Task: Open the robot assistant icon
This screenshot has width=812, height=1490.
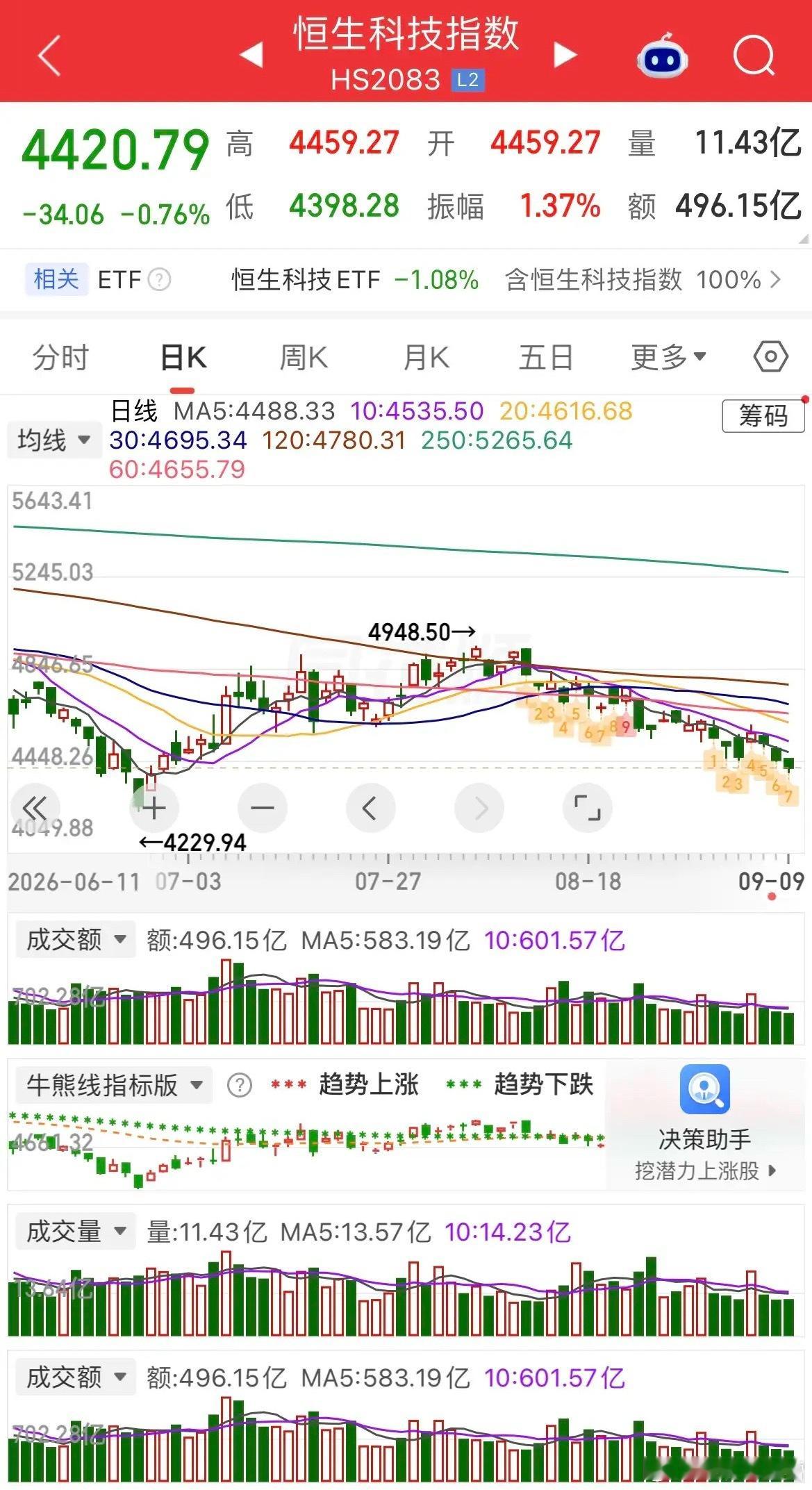Action: [x=662, y=56]
